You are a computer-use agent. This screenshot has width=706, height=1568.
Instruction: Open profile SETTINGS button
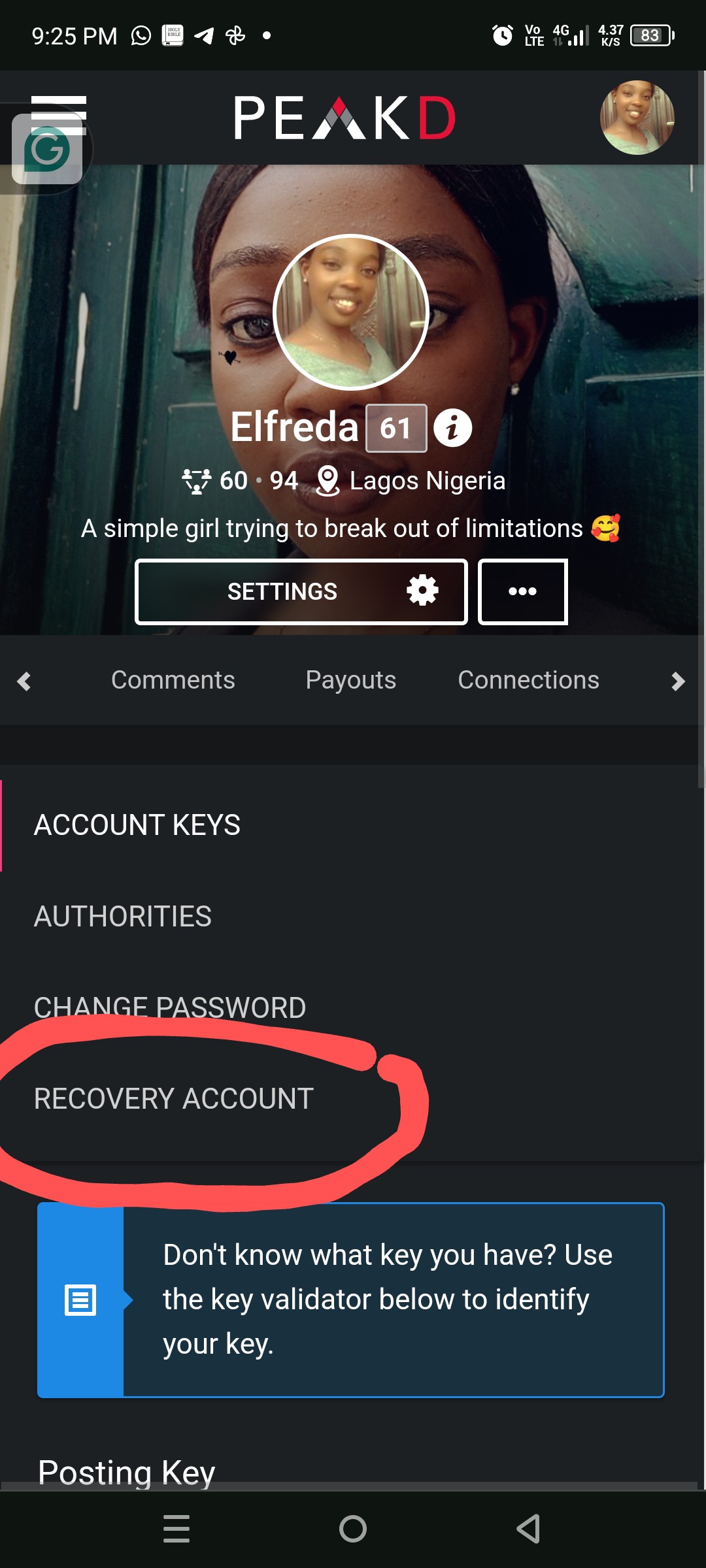pyautogui.click(x=301, y=591)
